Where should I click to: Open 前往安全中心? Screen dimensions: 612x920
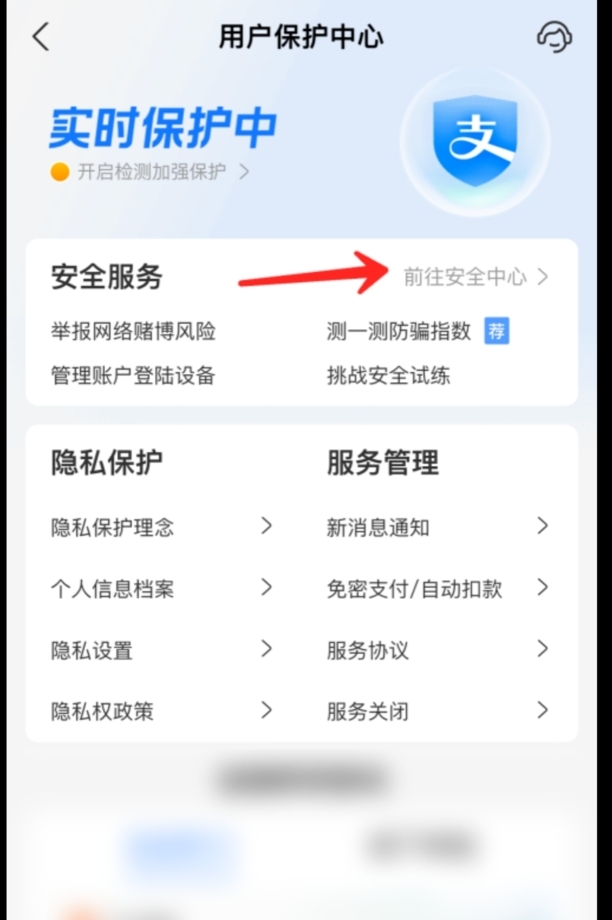475,277
